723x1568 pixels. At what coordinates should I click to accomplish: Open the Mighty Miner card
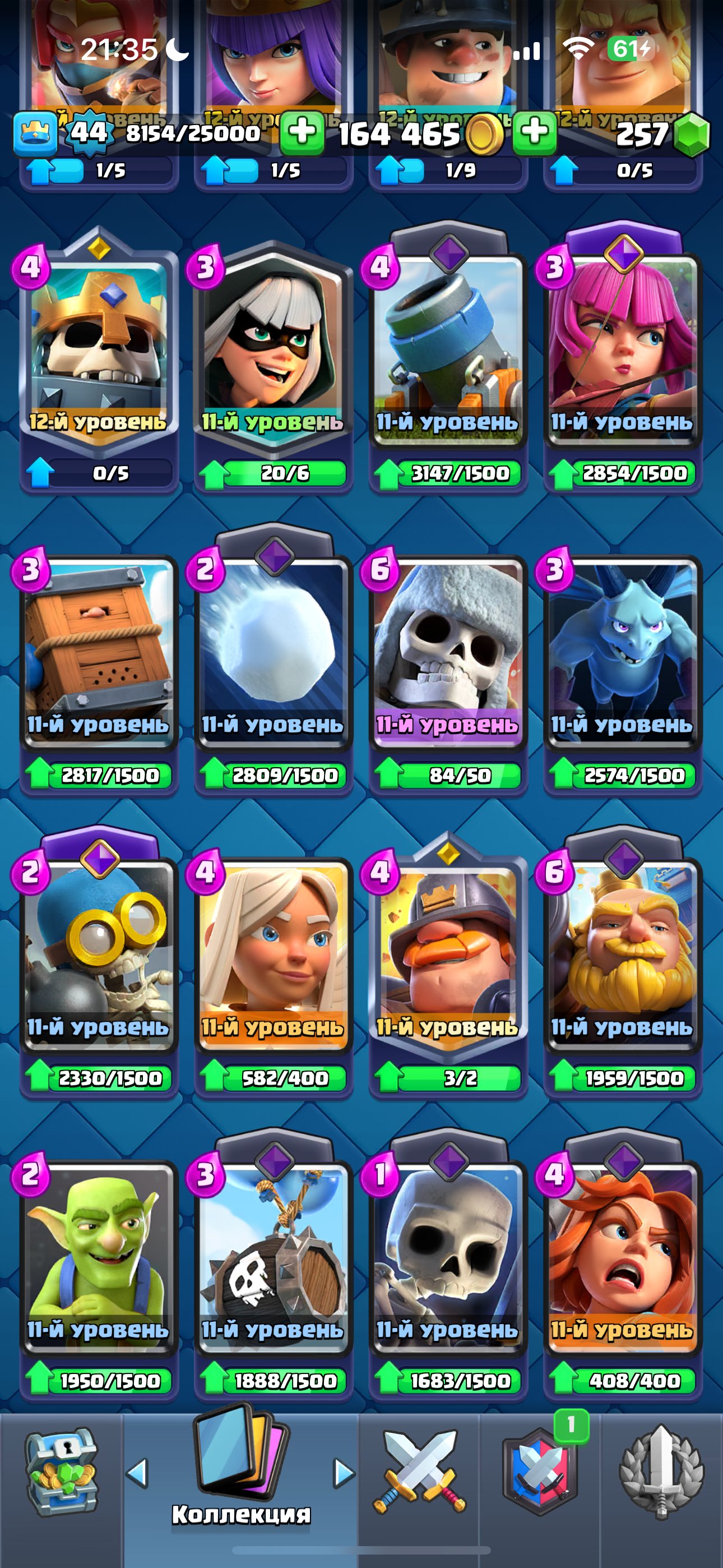coord(448,953)
